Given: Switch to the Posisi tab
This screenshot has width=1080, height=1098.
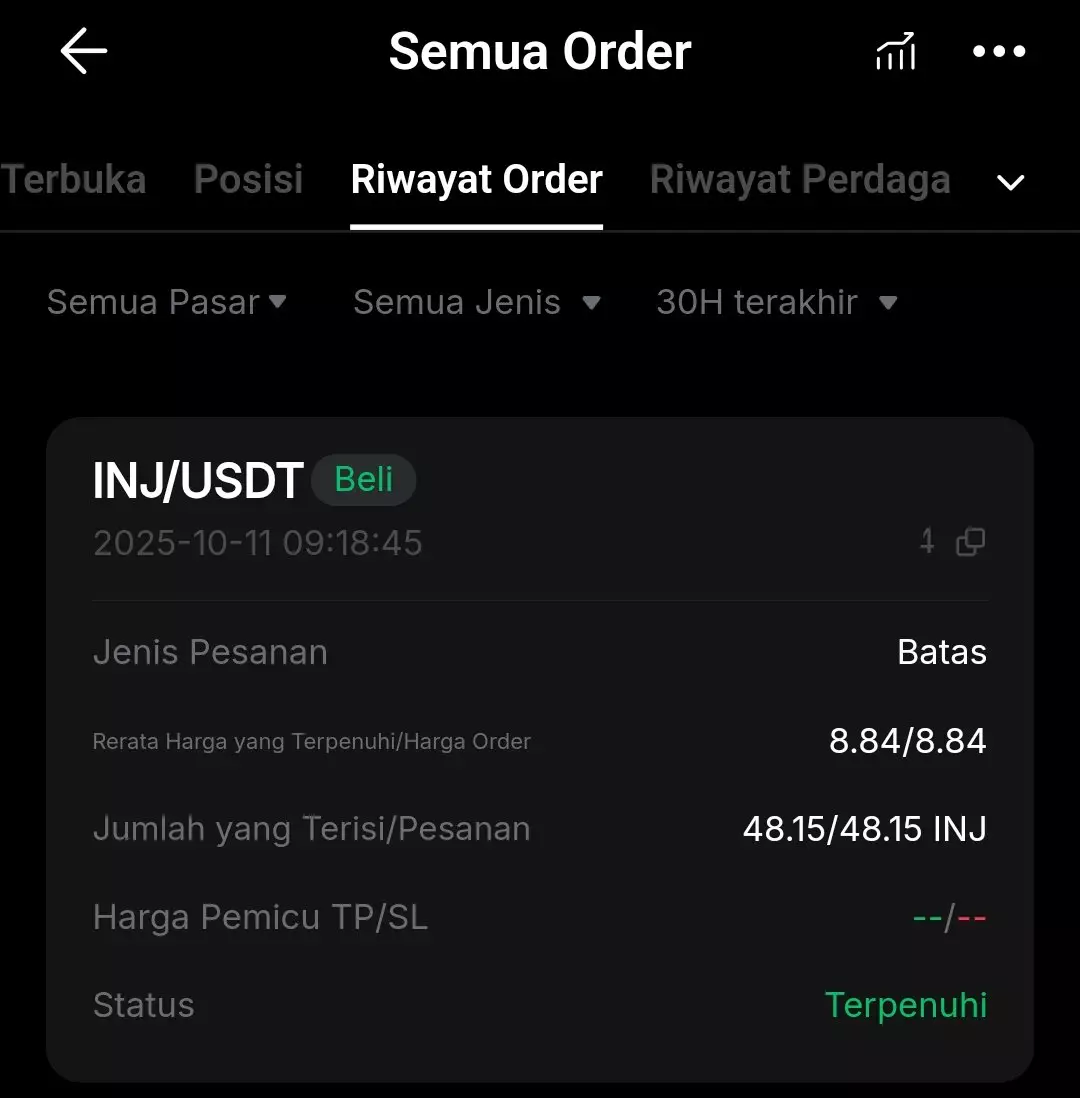Looking at the screenshot, I should (248, 180).
